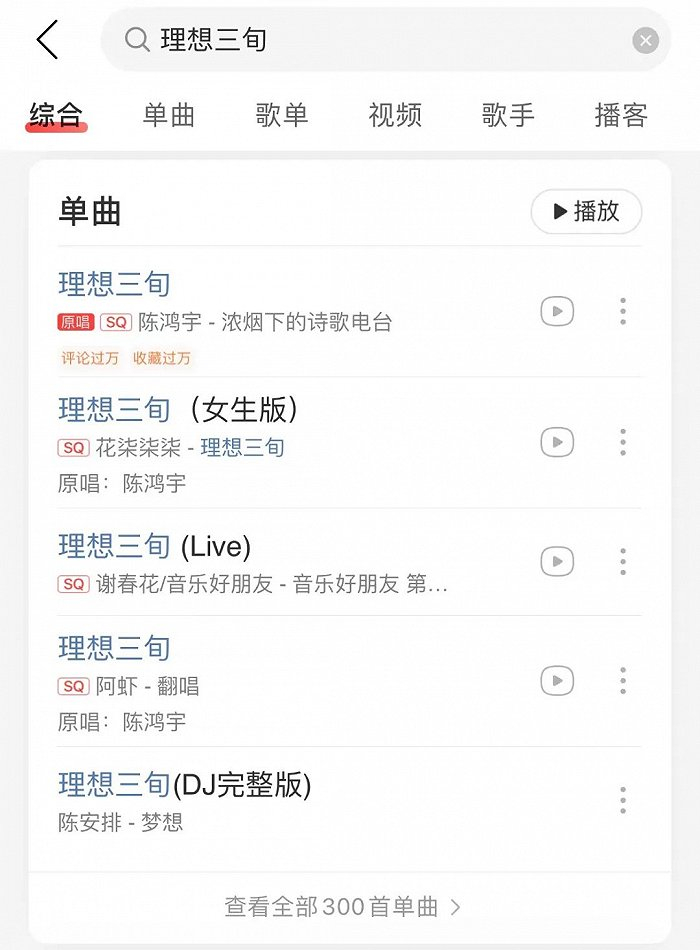Go back using the top-left arrow
The height and width of the screenshot is (950, 700).
click(48, 40)
